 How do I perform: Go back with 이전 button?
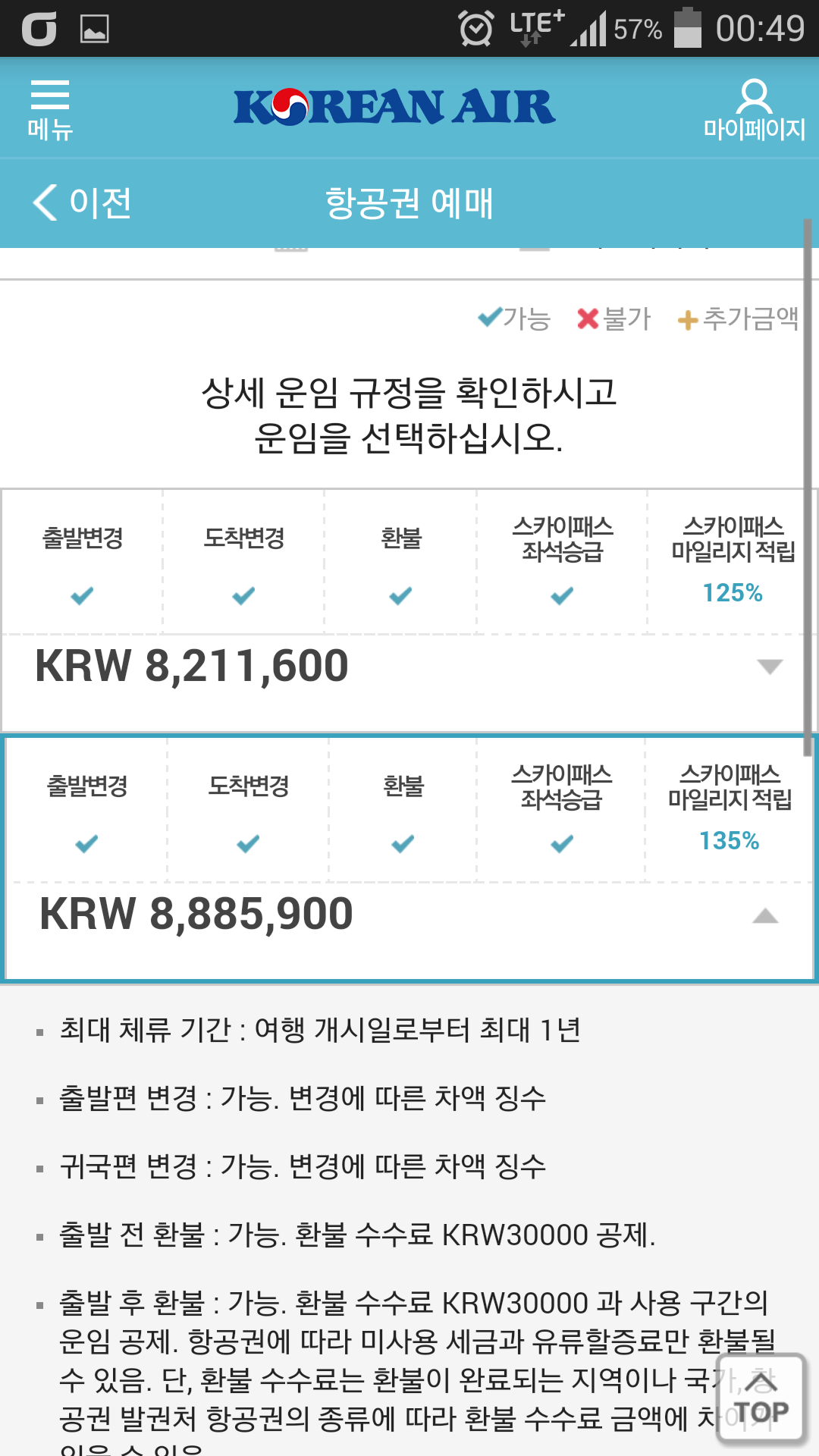[x=82, y=202]
